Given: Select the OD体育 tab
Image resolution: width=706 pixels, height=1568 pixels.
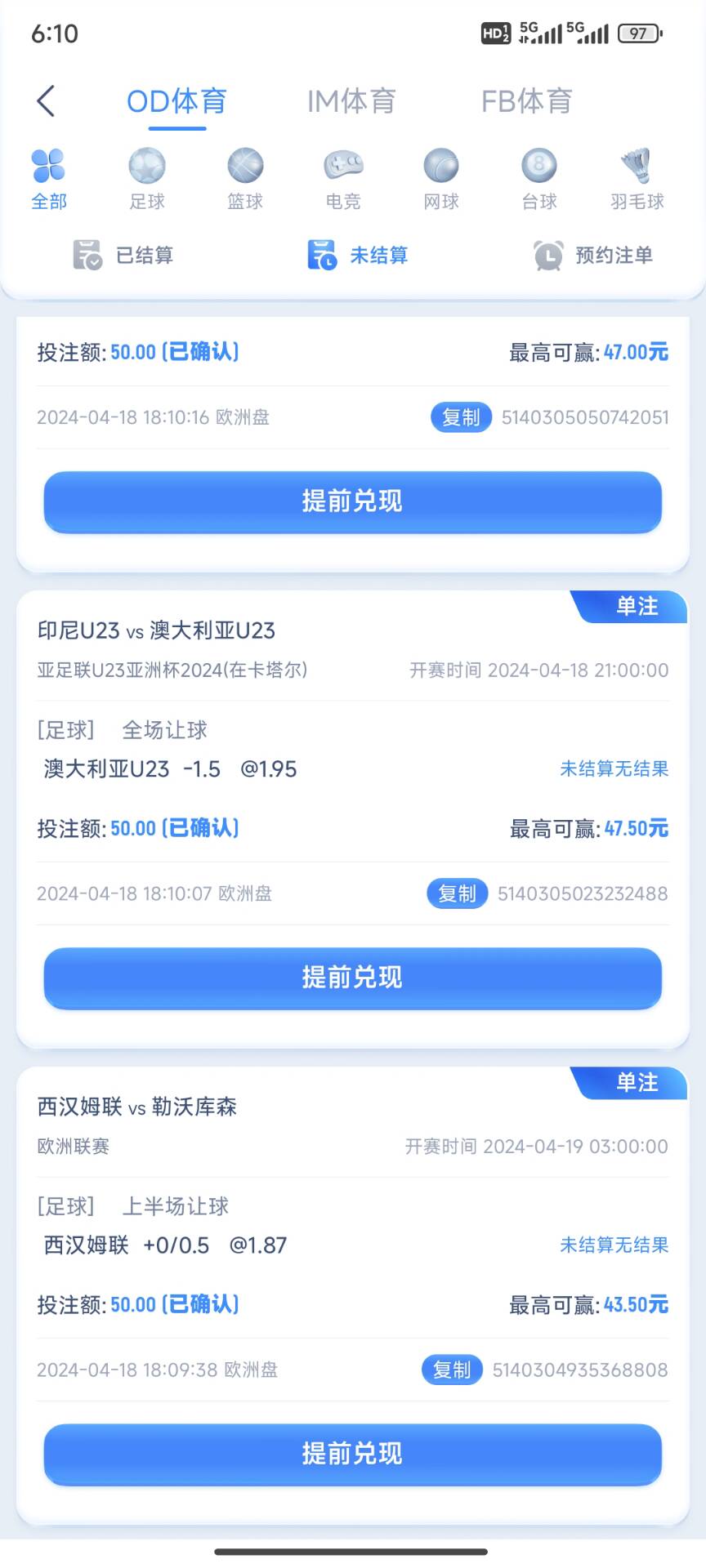Looking at the screenshot, I should pos(176,101).
